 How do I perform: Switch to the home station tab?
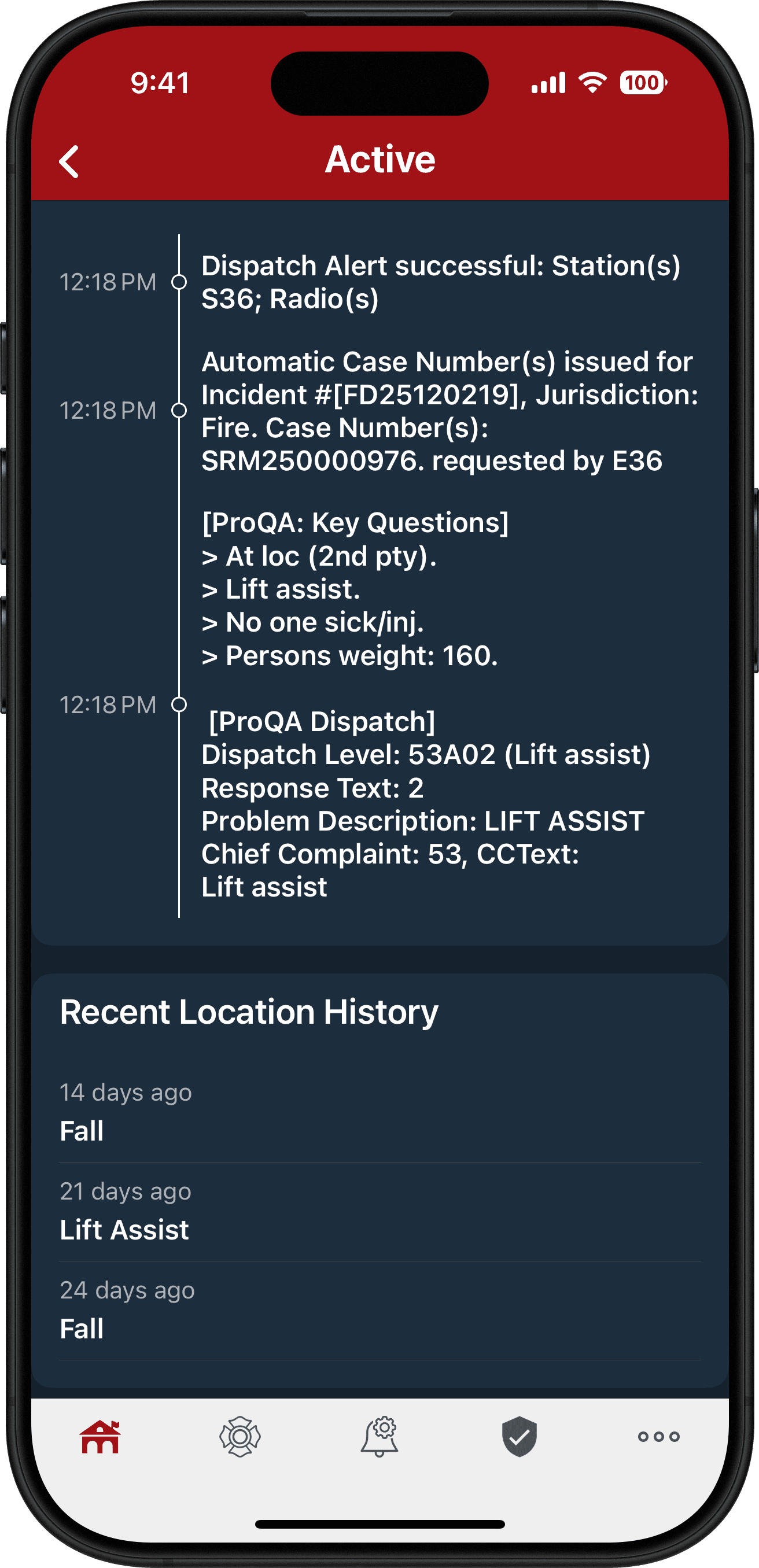pos(101,1437)
